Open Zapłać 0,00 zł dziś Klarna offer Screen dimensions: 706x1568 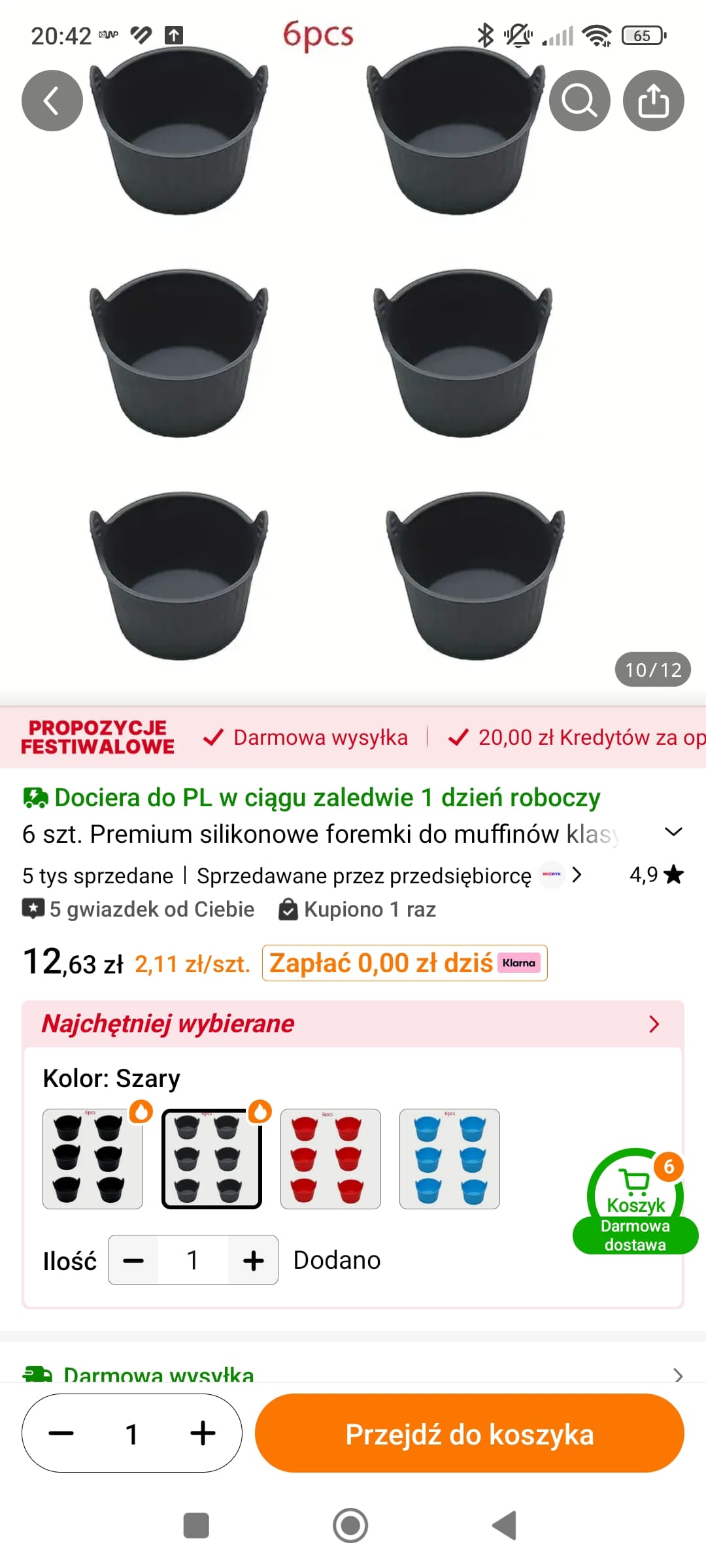(404, 963)
